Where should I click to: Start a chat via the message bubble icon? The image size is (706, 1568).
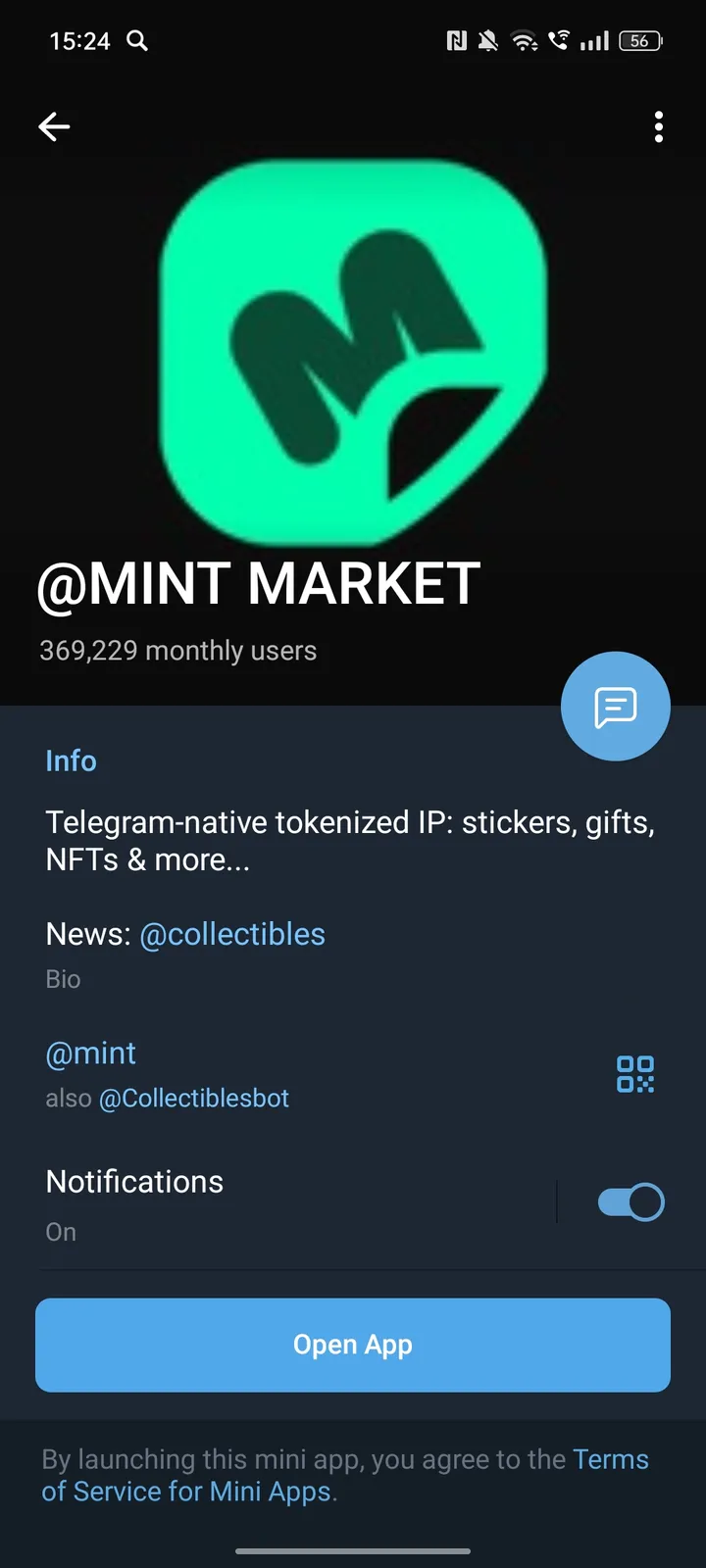(615, 706)
